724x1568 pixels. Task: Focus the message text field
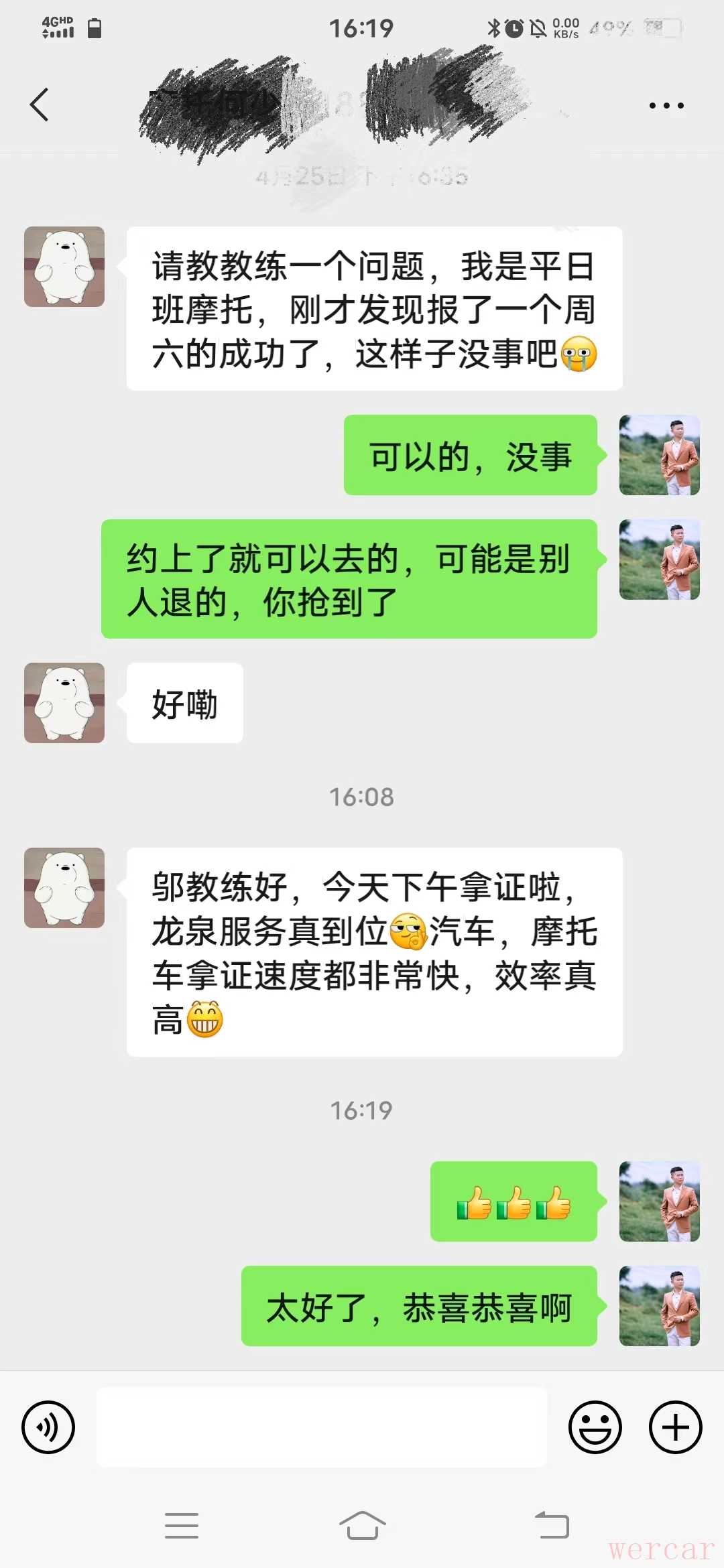point(322,1427)
